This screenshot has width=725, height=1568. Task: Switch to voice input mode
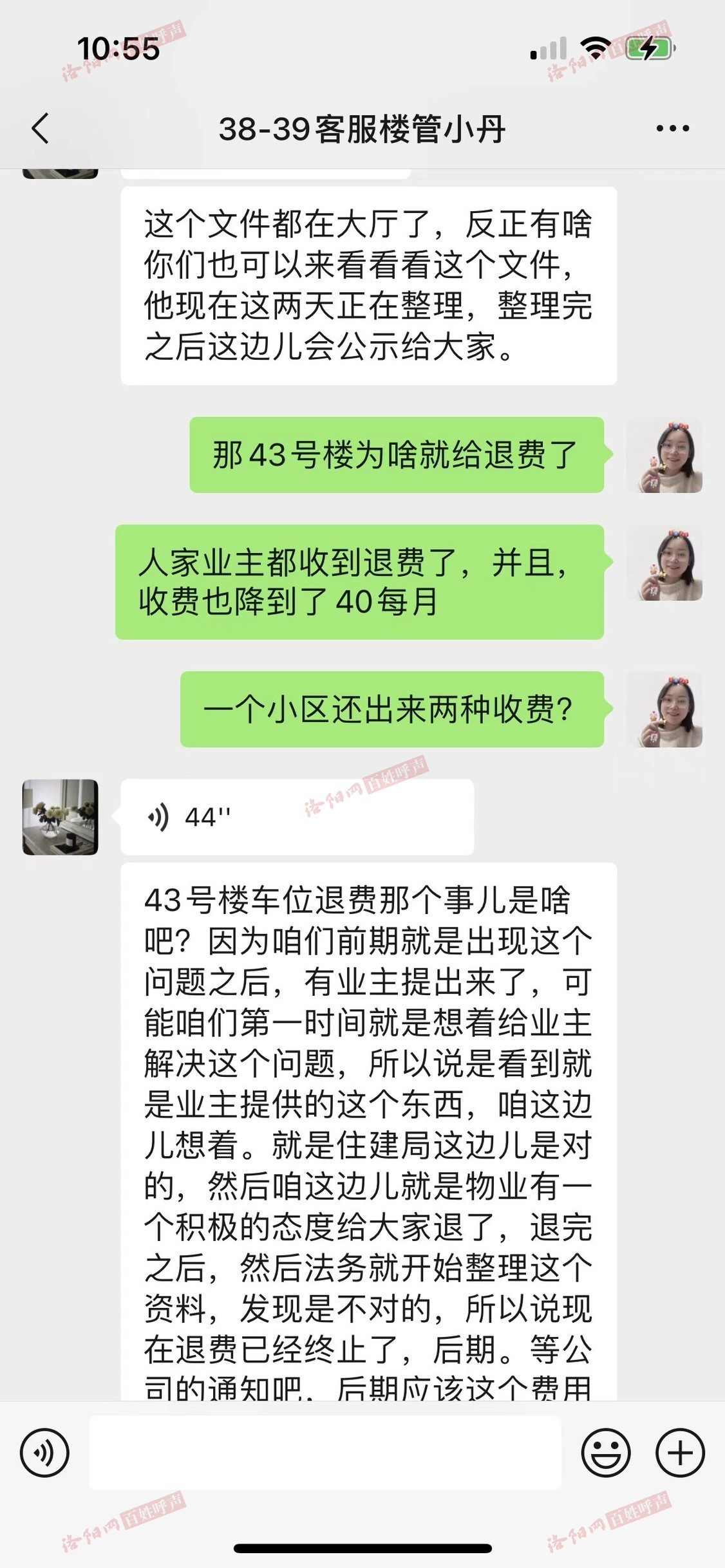[44, 1452]
